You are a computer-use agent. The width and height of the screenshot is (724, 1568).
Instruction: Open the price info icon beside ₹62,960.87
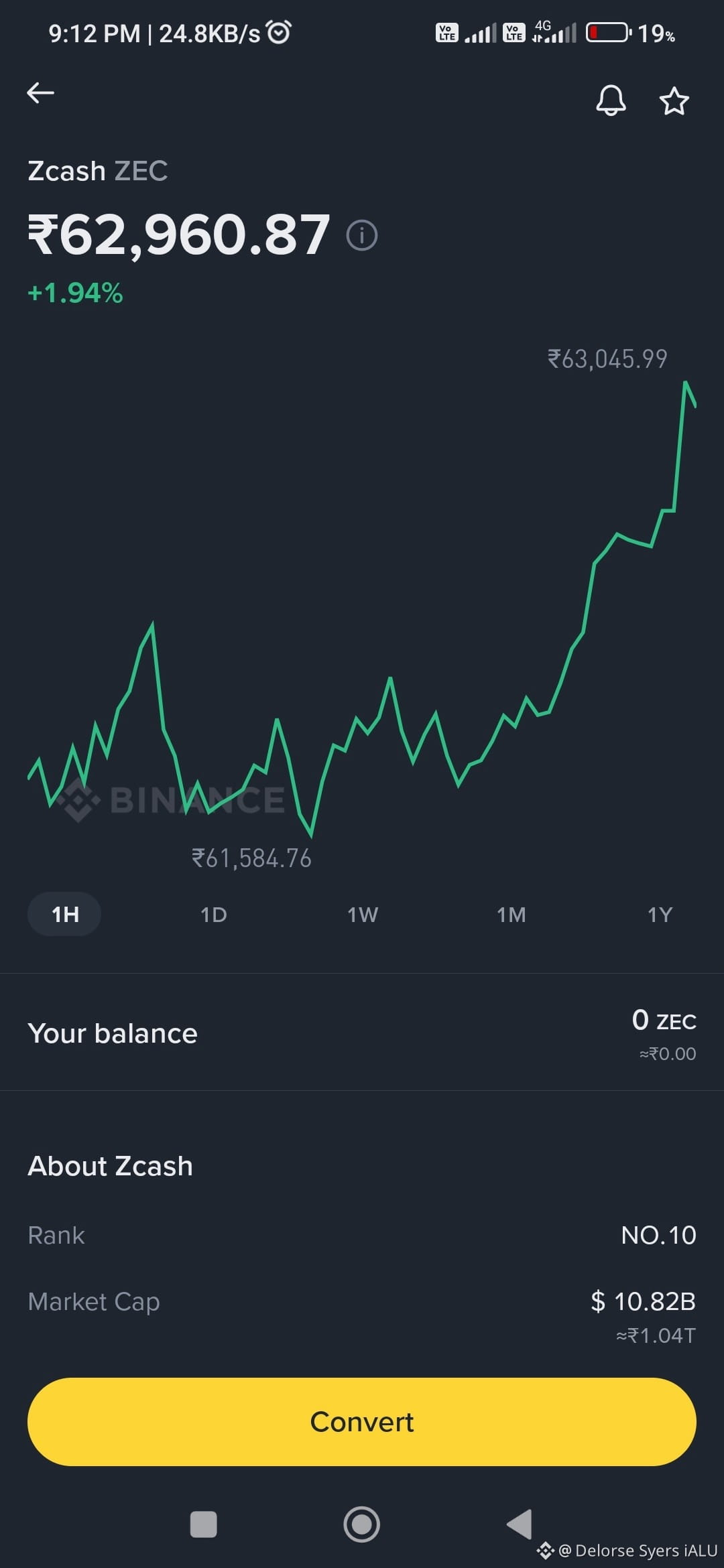click(x=362, y=235)
